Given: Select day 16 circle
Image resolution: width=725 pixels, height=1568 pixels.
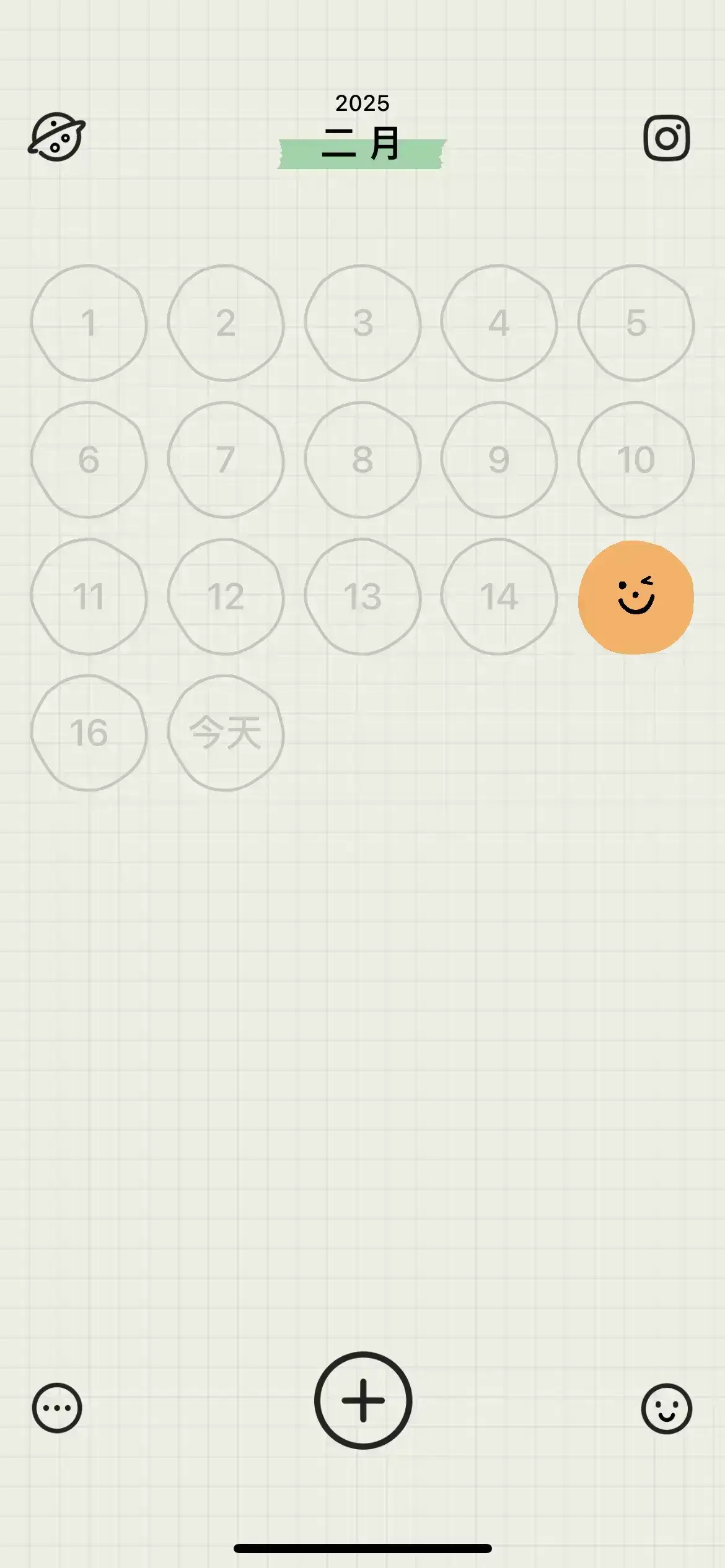Looking at the screenshot, I should click(89, 733).
